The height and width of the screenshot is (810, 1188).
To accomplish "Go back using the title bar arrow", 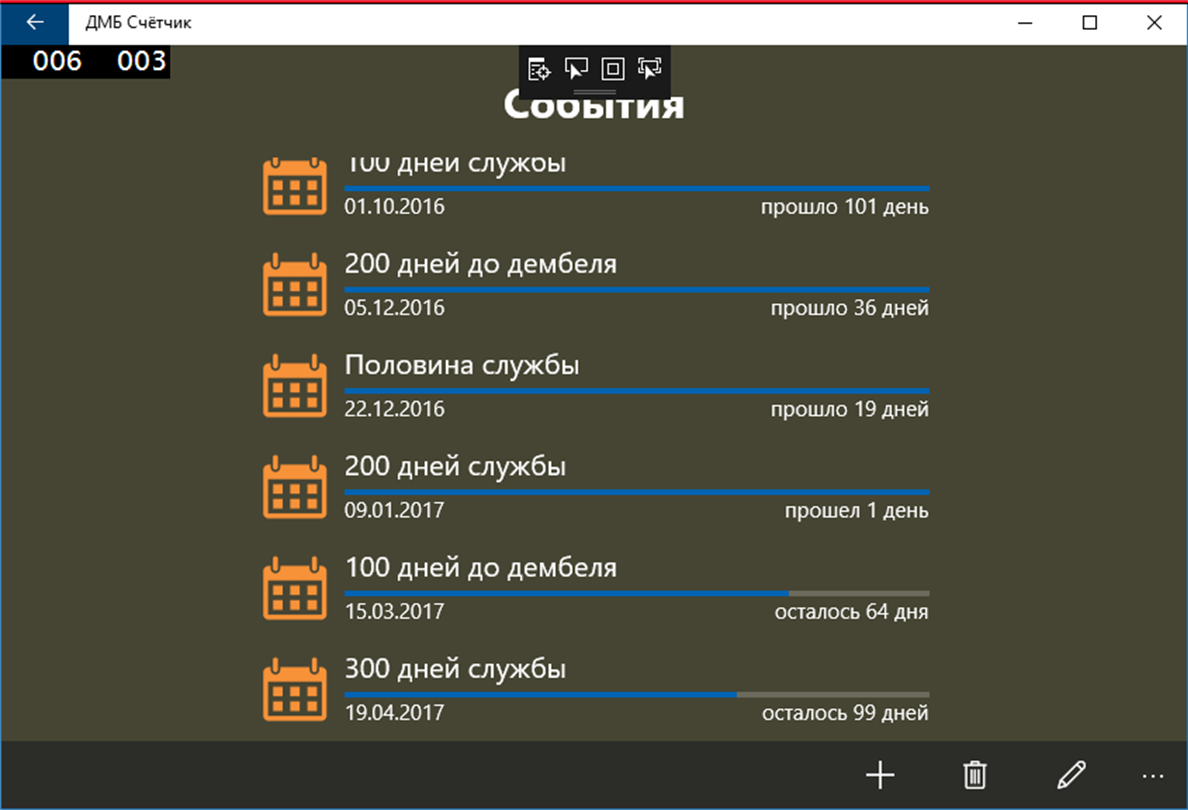I will [x=35, y=22].
